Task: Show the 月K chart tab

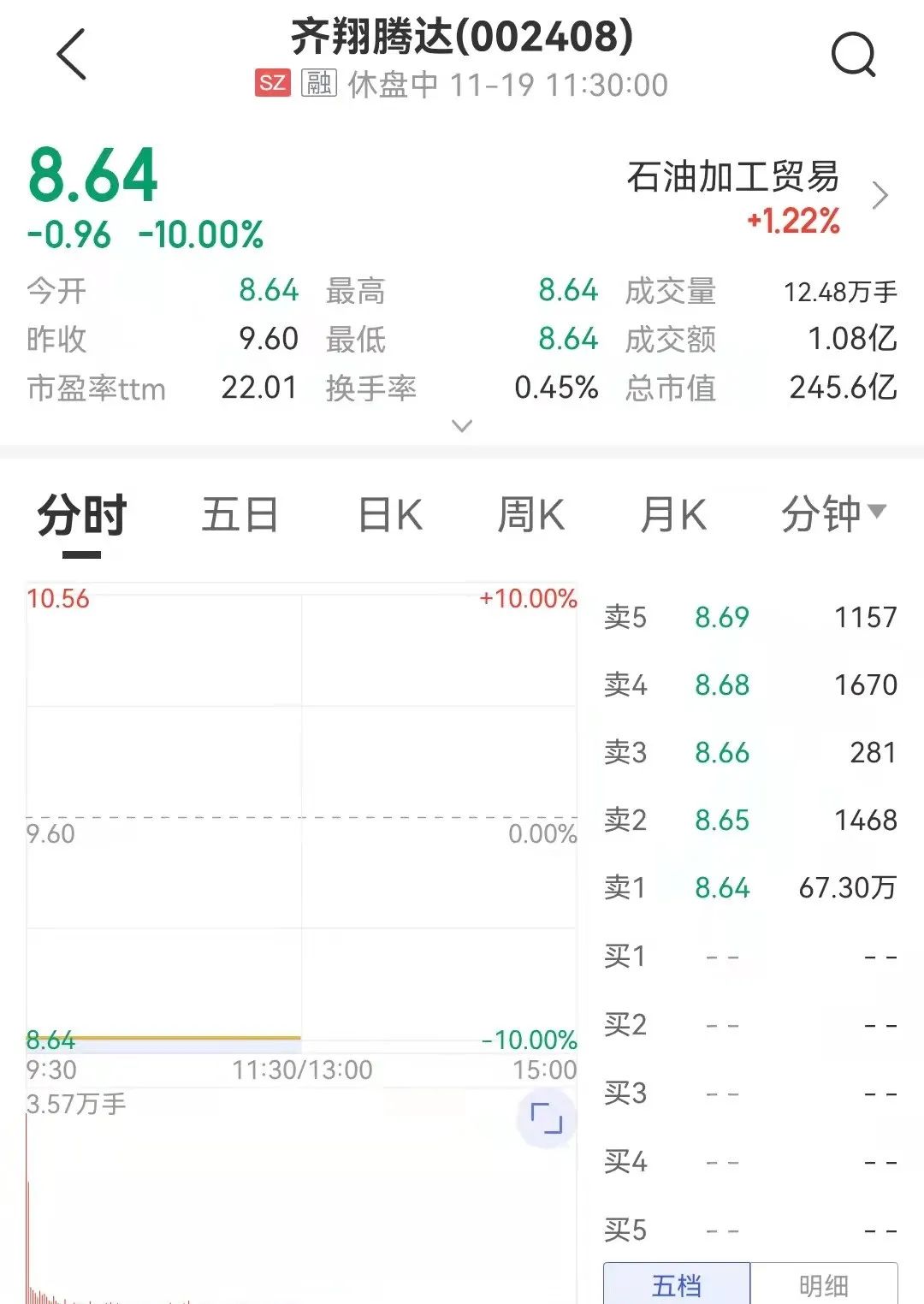Action: [x=673, y=516]
